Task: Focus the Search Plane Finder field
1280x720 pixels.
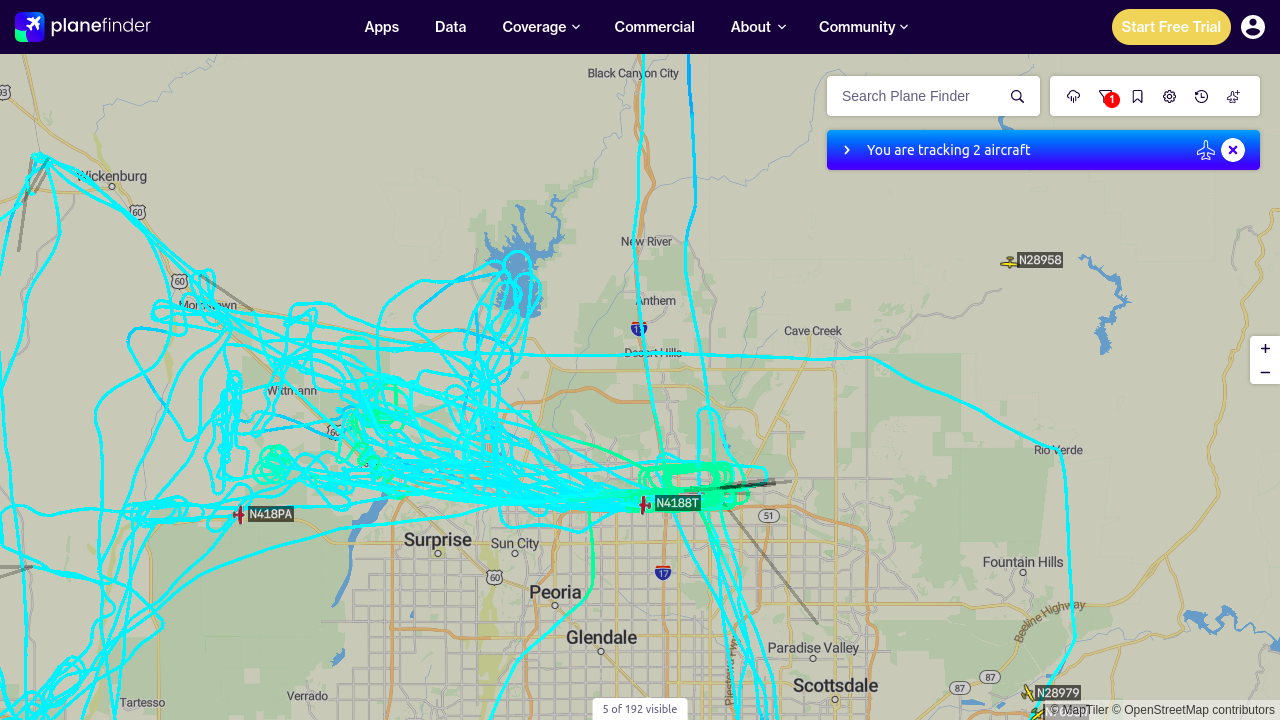Action: pyautogui.click(x=916, y=96)
